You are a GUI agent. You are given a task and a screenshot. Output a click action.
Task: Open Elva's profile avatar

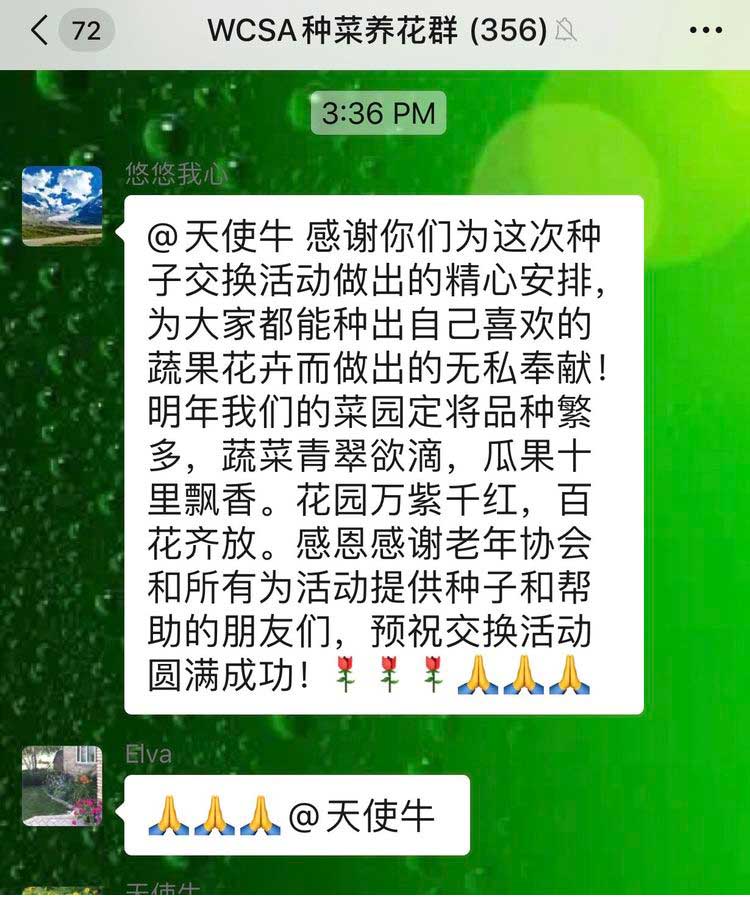click(62, 785)
